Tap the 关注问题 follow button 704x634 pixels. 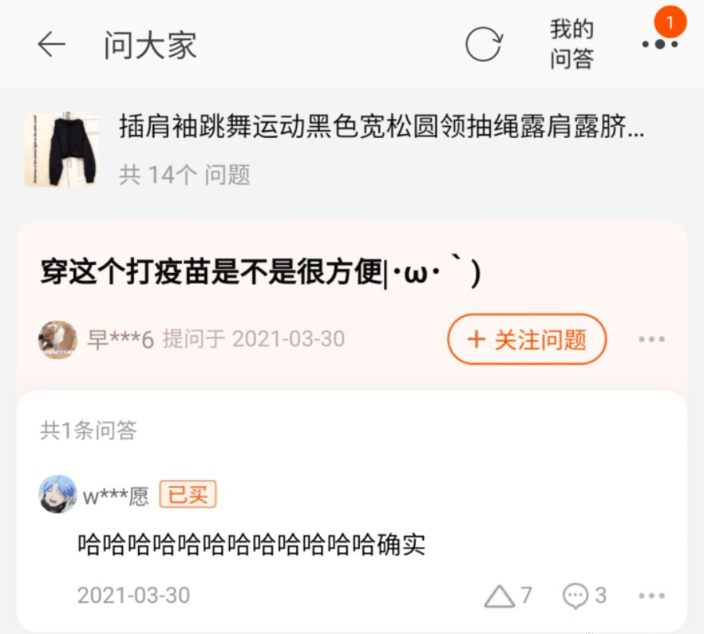(527, 340)
